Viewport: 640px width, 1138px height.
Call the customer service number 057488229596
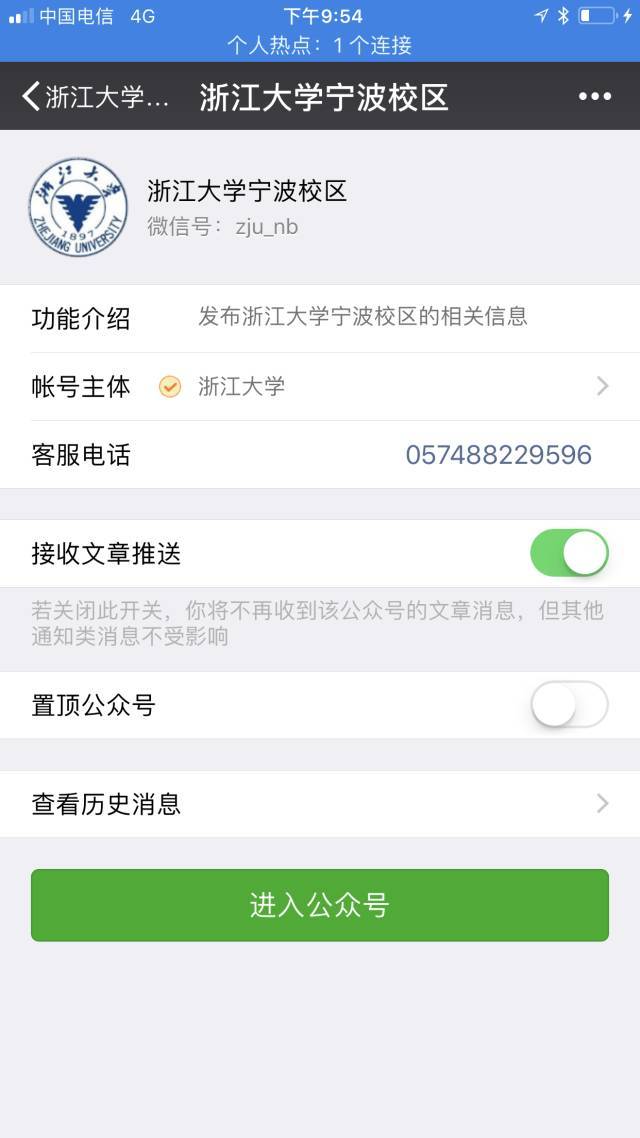click(499, 455)
